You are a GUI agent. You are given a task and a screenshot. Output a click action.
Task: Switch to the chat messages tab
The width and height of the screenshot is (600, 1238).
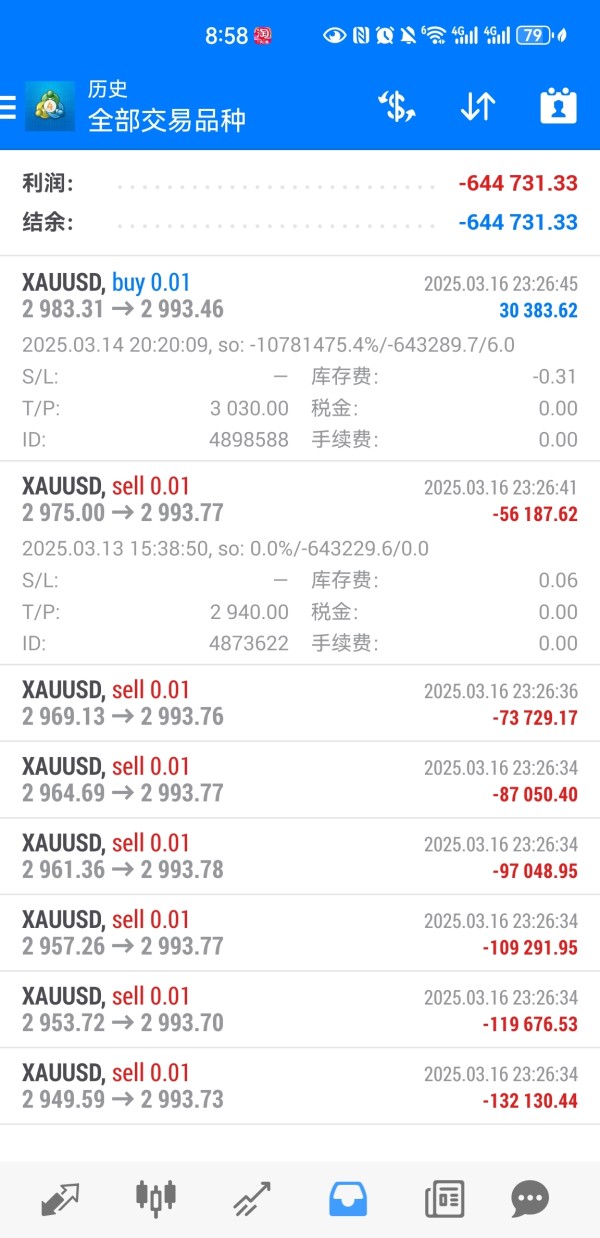[x=530, y=1198]
